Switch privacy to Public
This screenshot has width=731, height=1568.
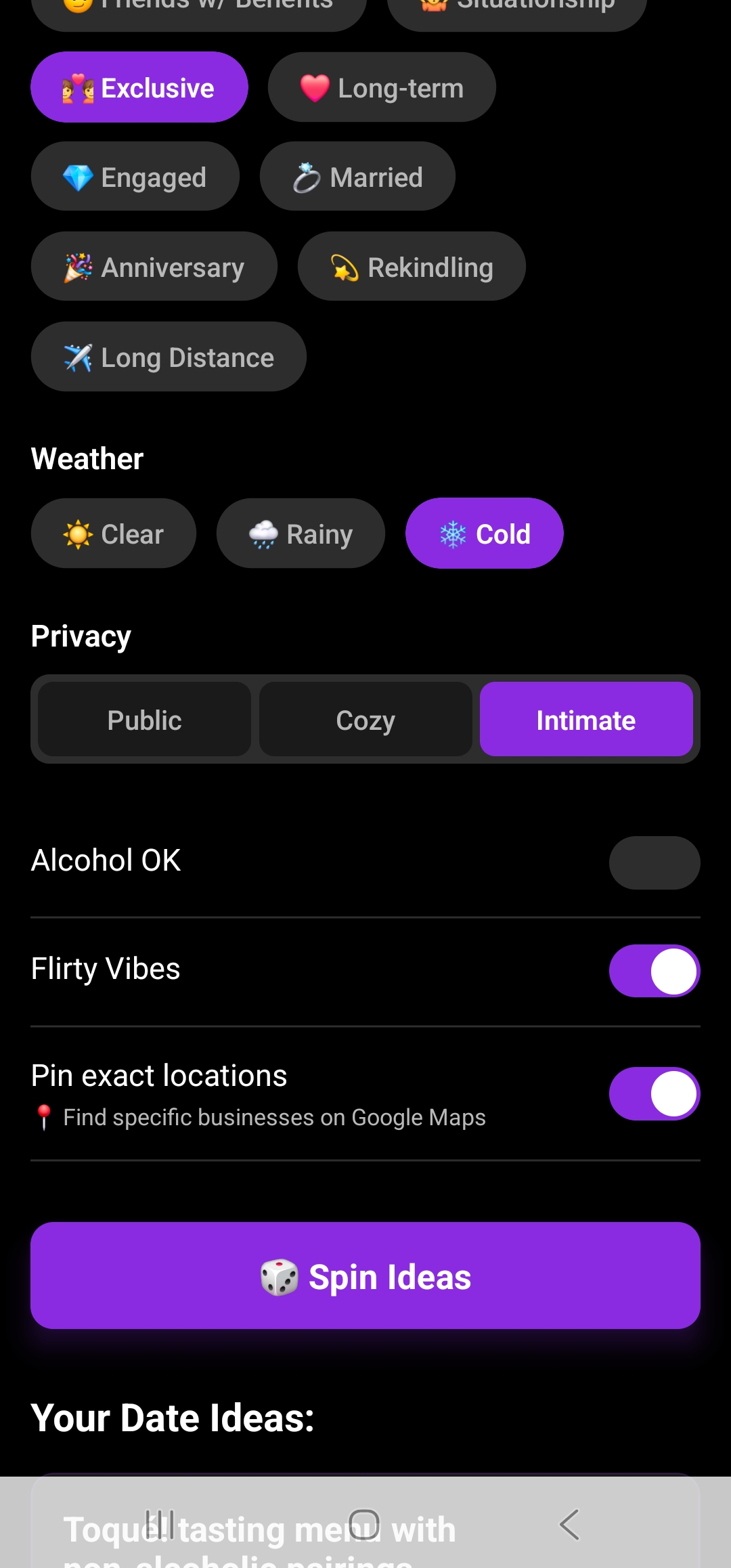(x=144, y=719)
